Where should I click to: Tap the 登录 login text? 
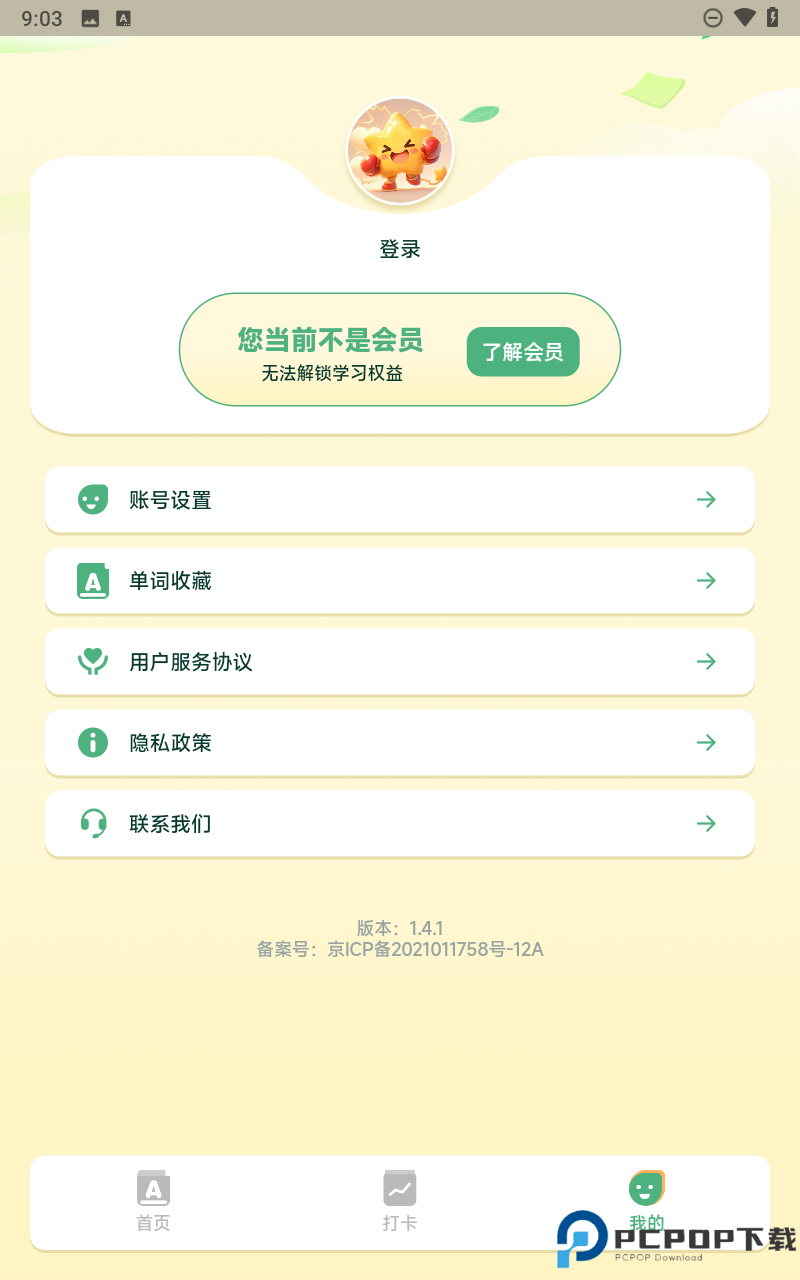click(400, 247)
